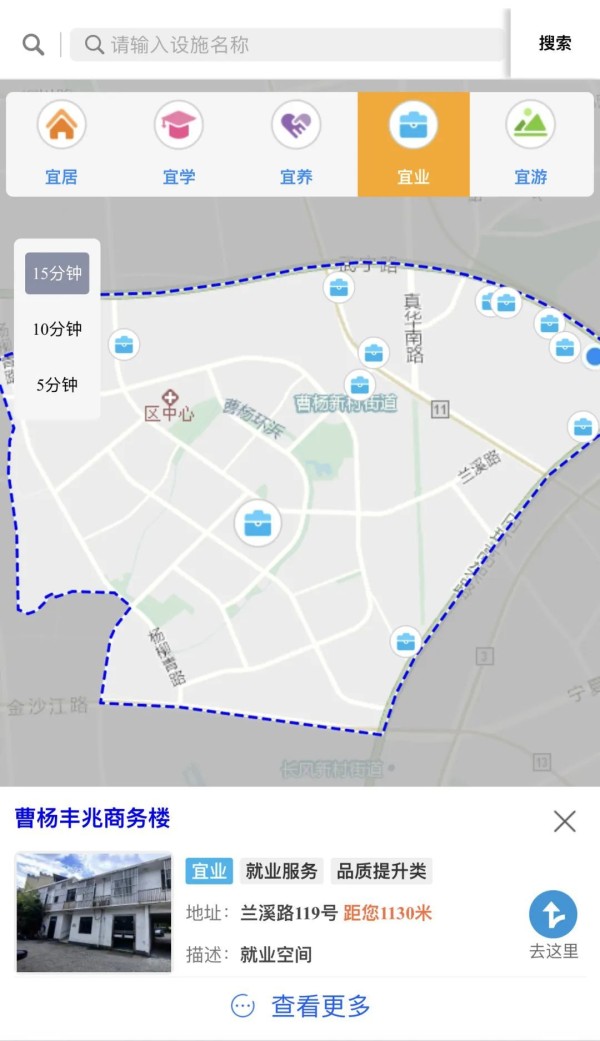This screenshot has width=600, height=1041.
Task: Switch to the 宜居 category
Action: 62,145
